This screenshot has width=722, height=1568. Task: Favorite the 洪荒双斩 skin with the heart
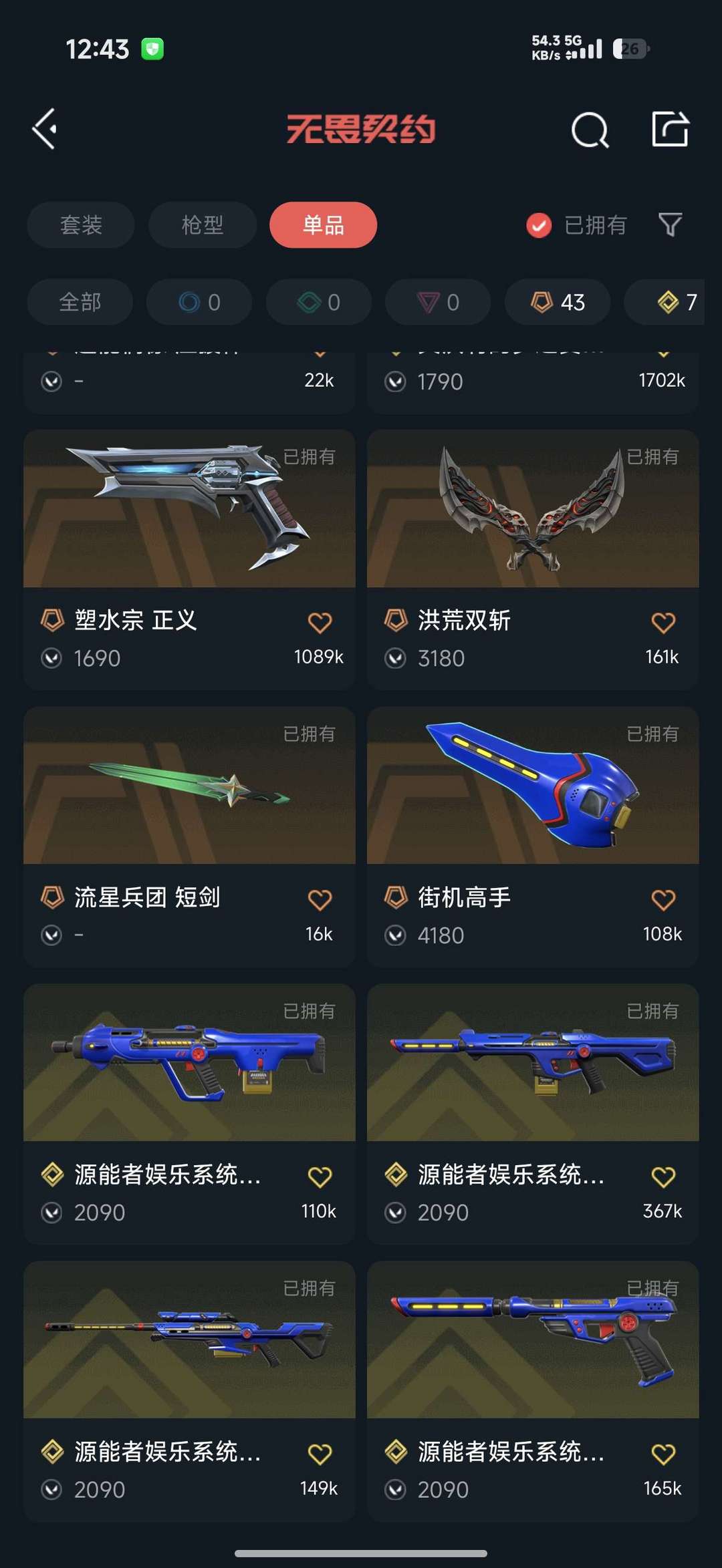pos(663,623)
